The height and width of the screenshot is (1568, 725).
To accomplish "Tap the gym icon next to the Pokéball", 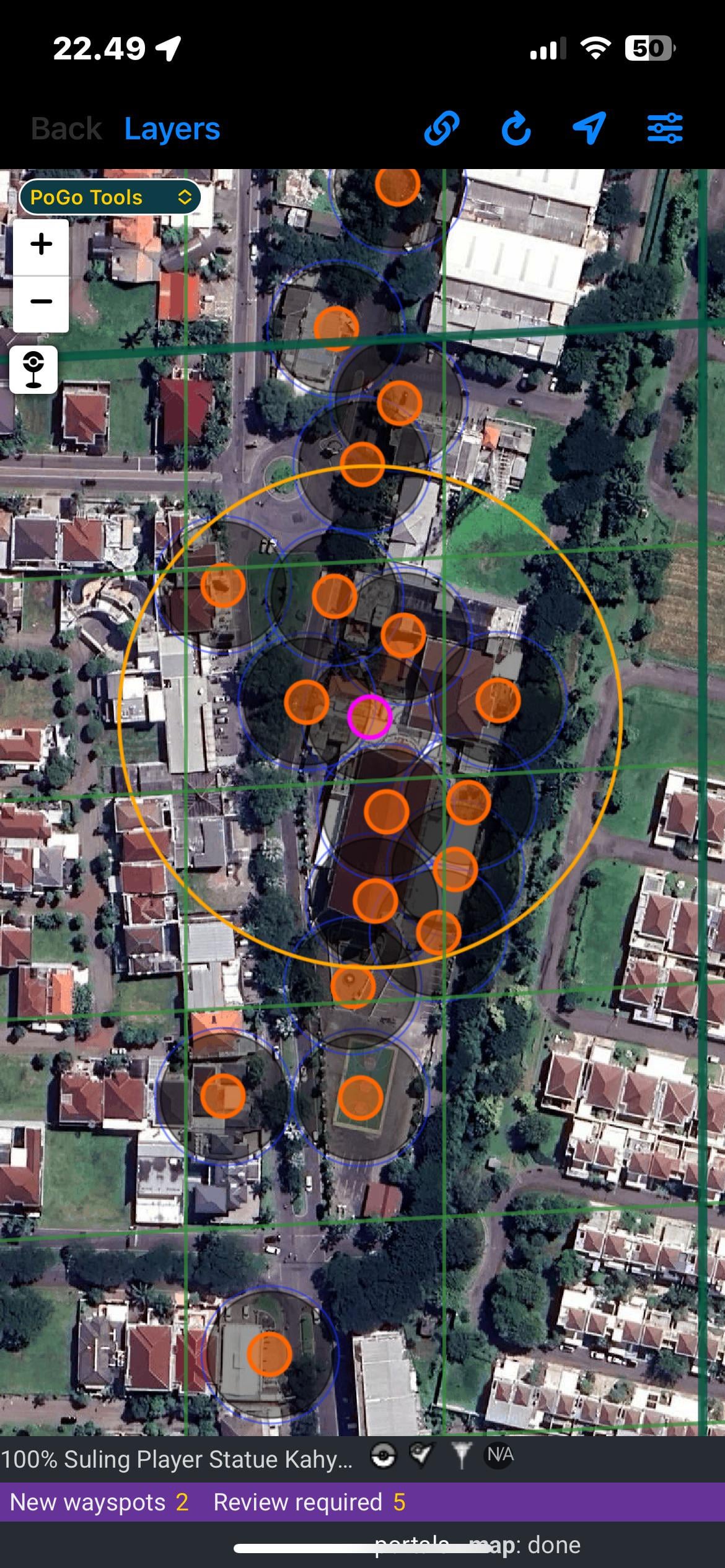I will pyautogui.click(x=421, y=1455).
